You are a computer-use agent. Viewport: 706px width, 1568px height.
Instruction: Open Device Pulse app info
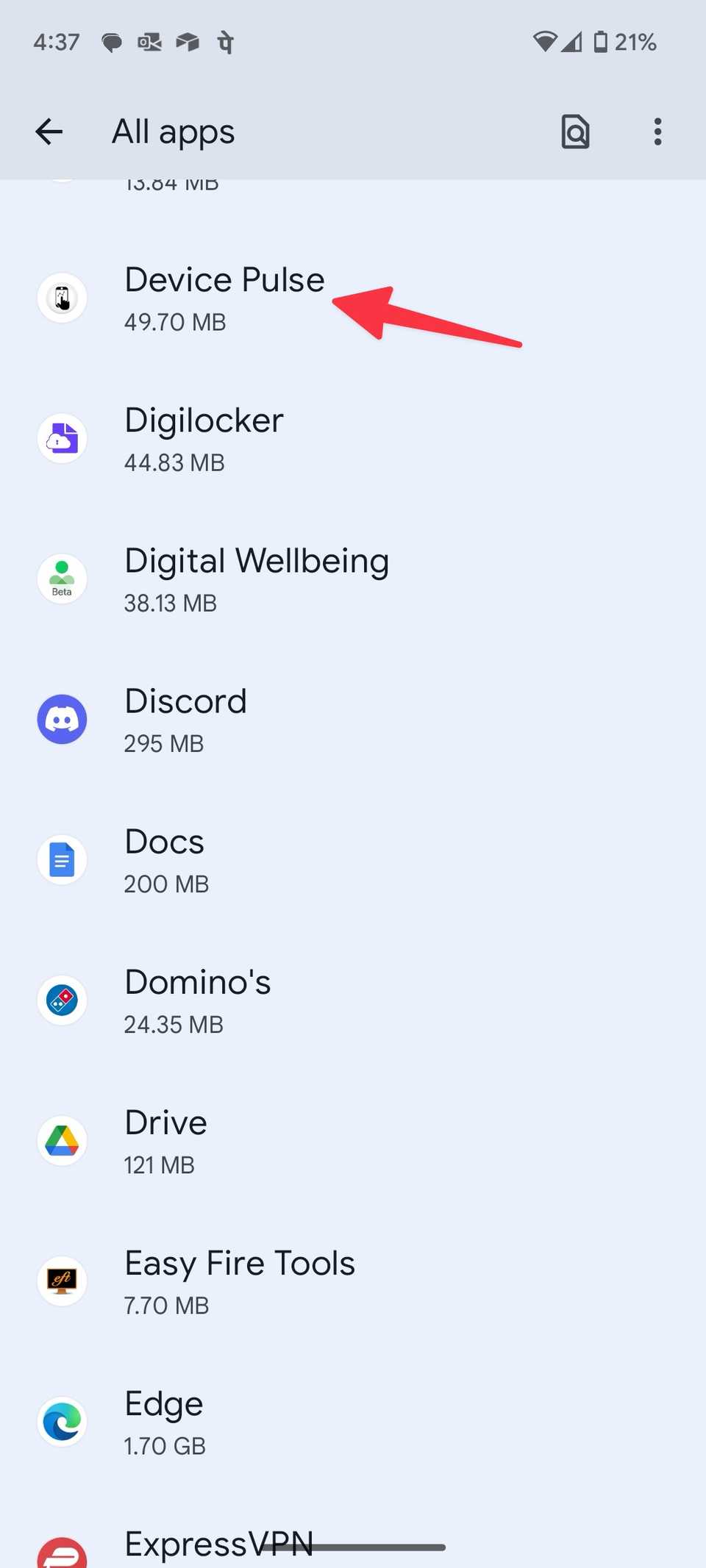click(x=353, y=298)
